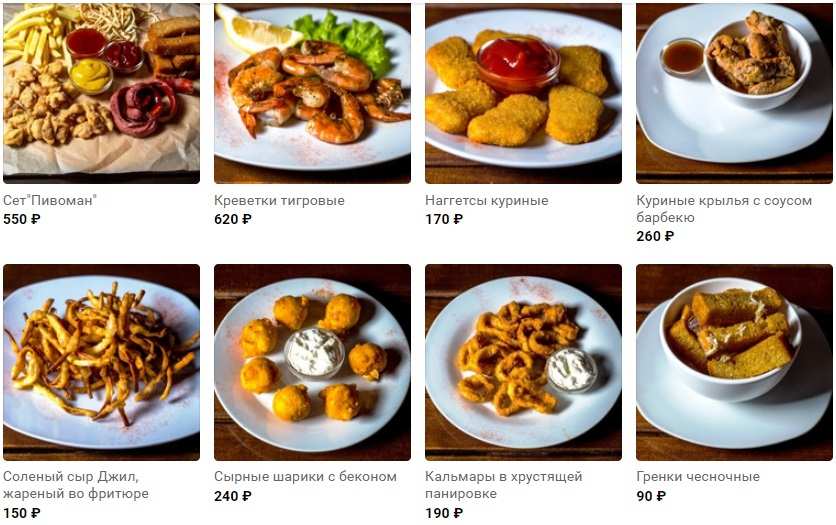Image resolution: width=836 pixels, height=525 pixels.
Task: Select the Наггетсы куриные card
Action: tap(523, 93)
